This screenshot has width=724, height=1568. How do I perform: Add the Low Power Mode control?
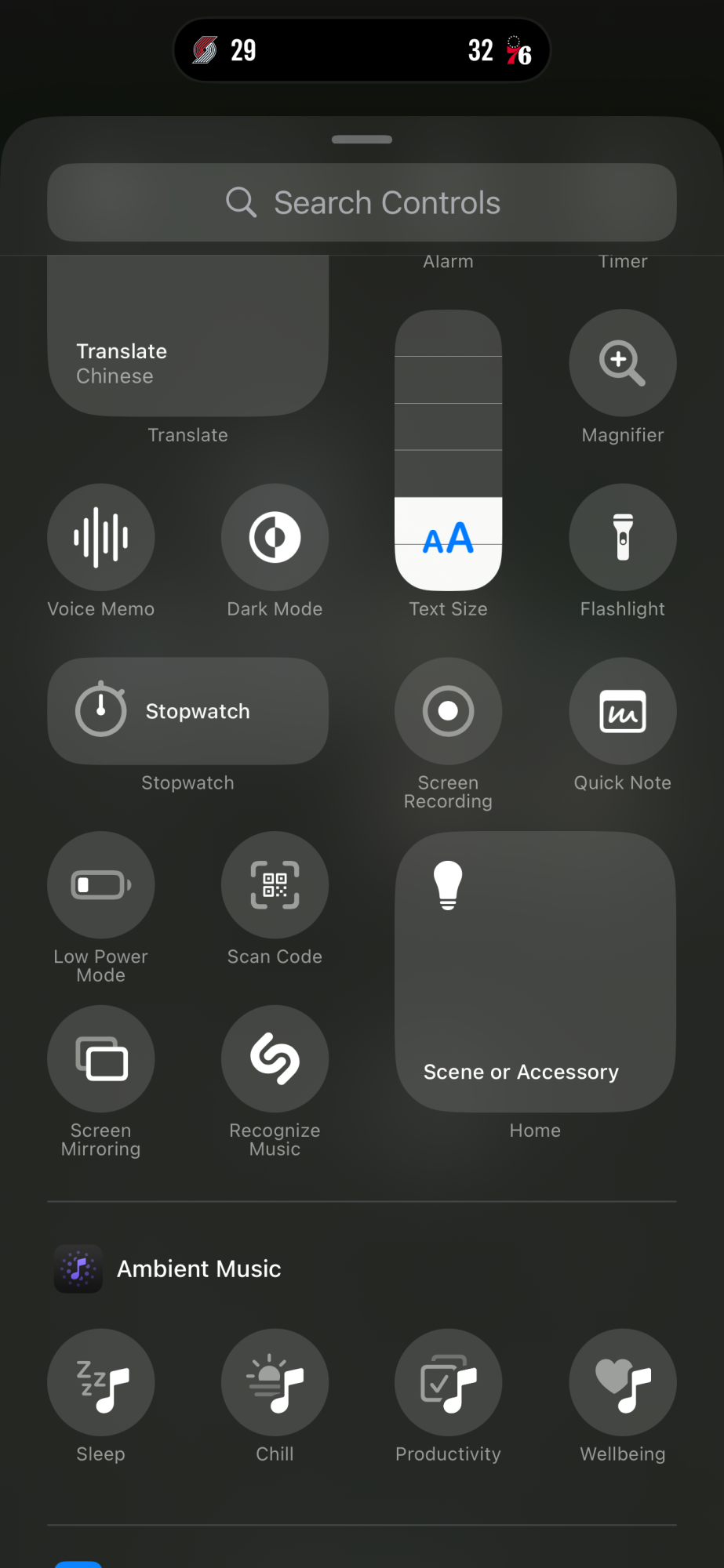coord(101,885)
